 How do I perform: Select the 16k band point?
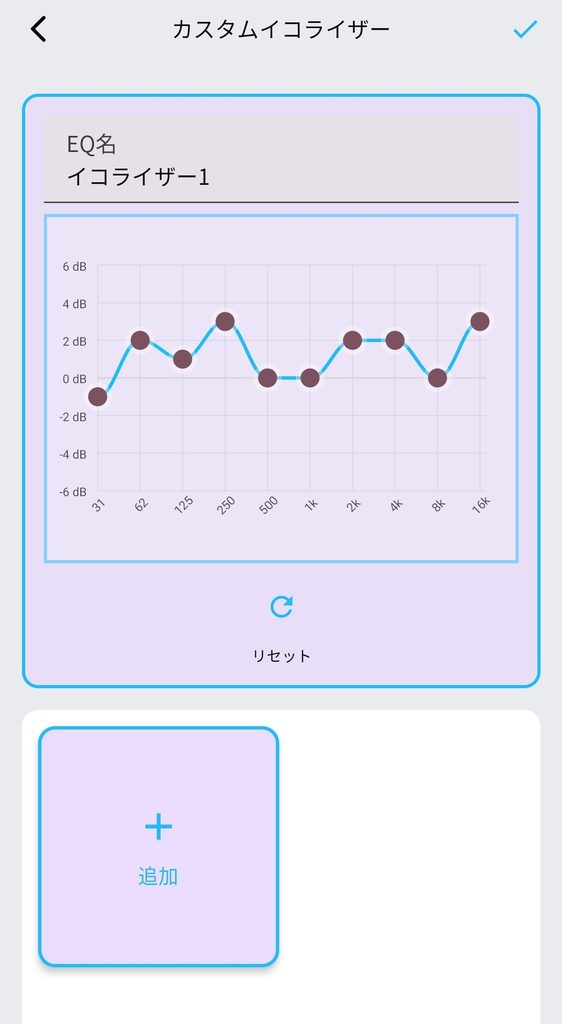(x=480, y=321)
